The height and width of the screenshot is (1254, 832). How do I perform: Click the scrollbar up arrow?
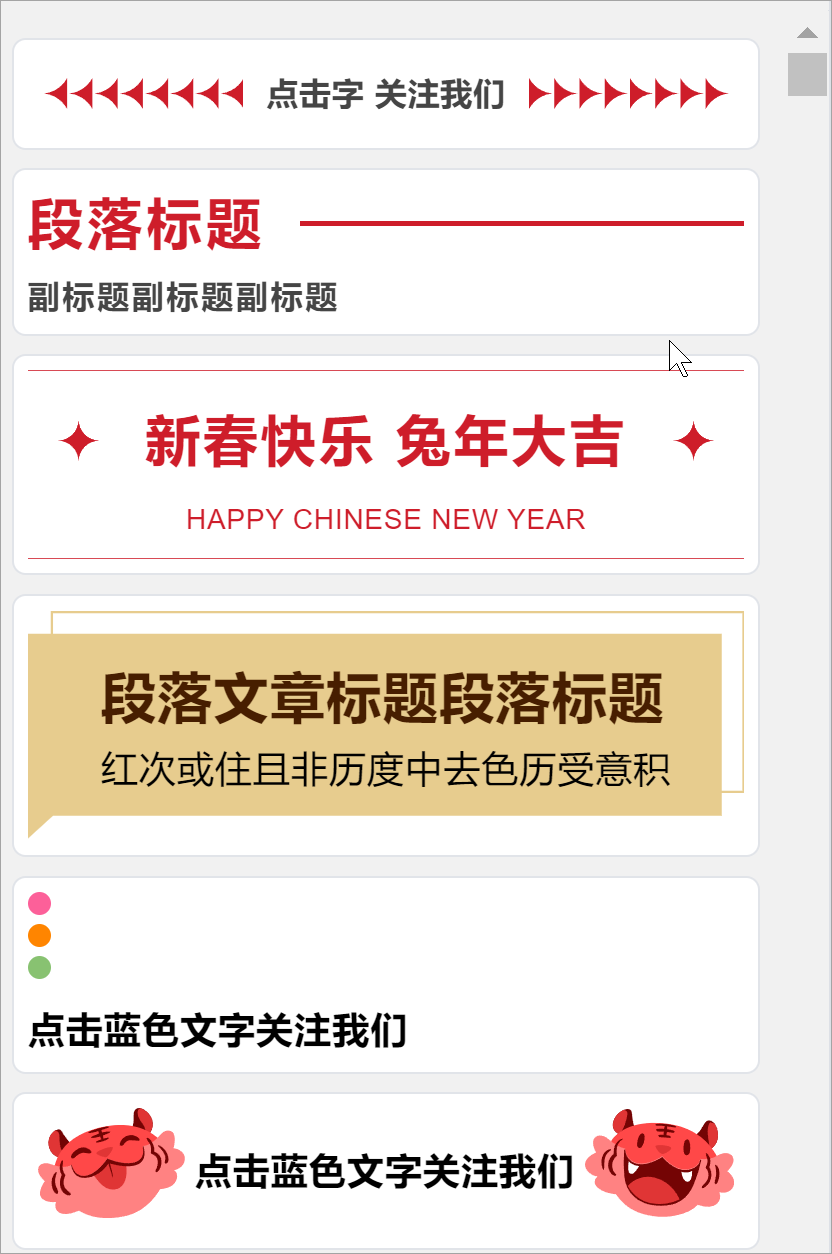807,33
